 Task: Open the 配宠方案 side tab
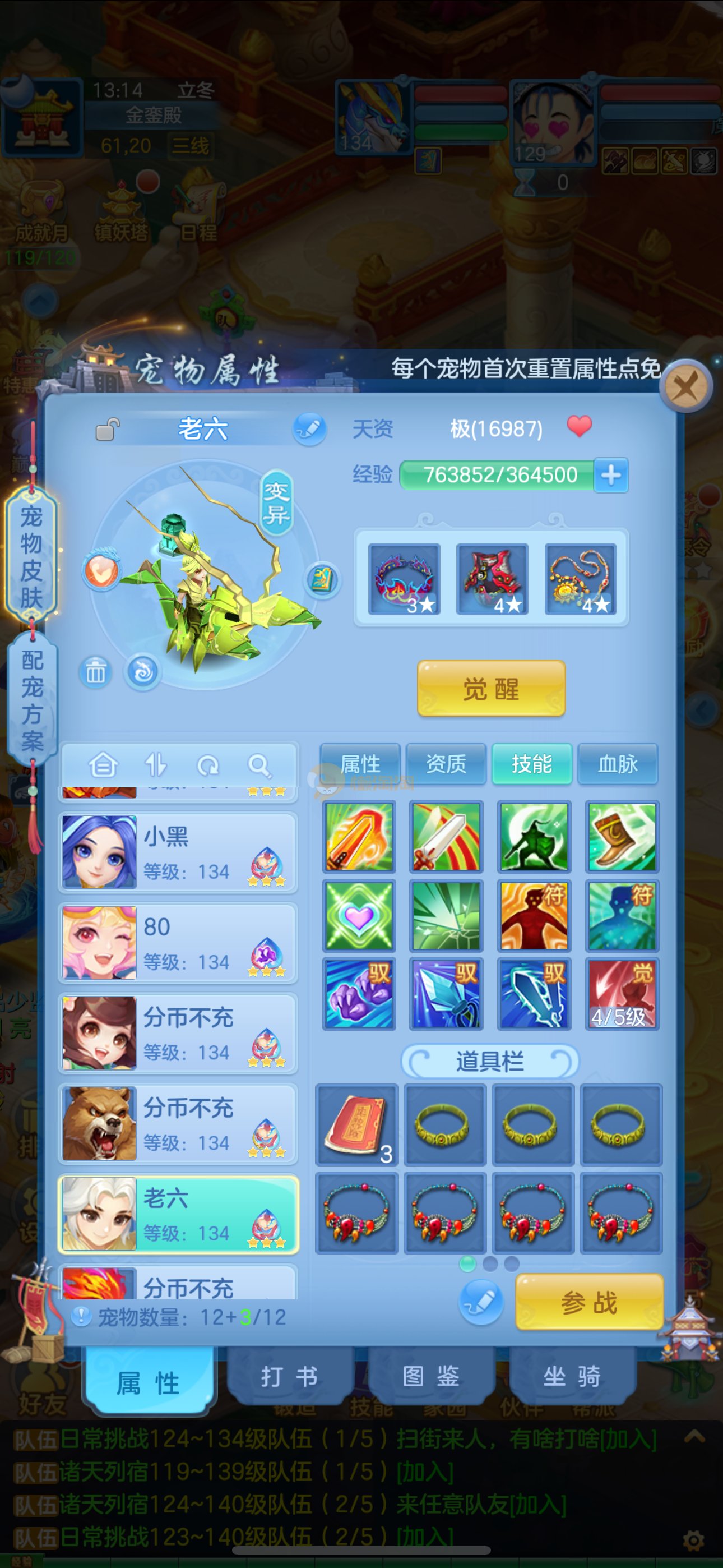[x=31, y=700]
